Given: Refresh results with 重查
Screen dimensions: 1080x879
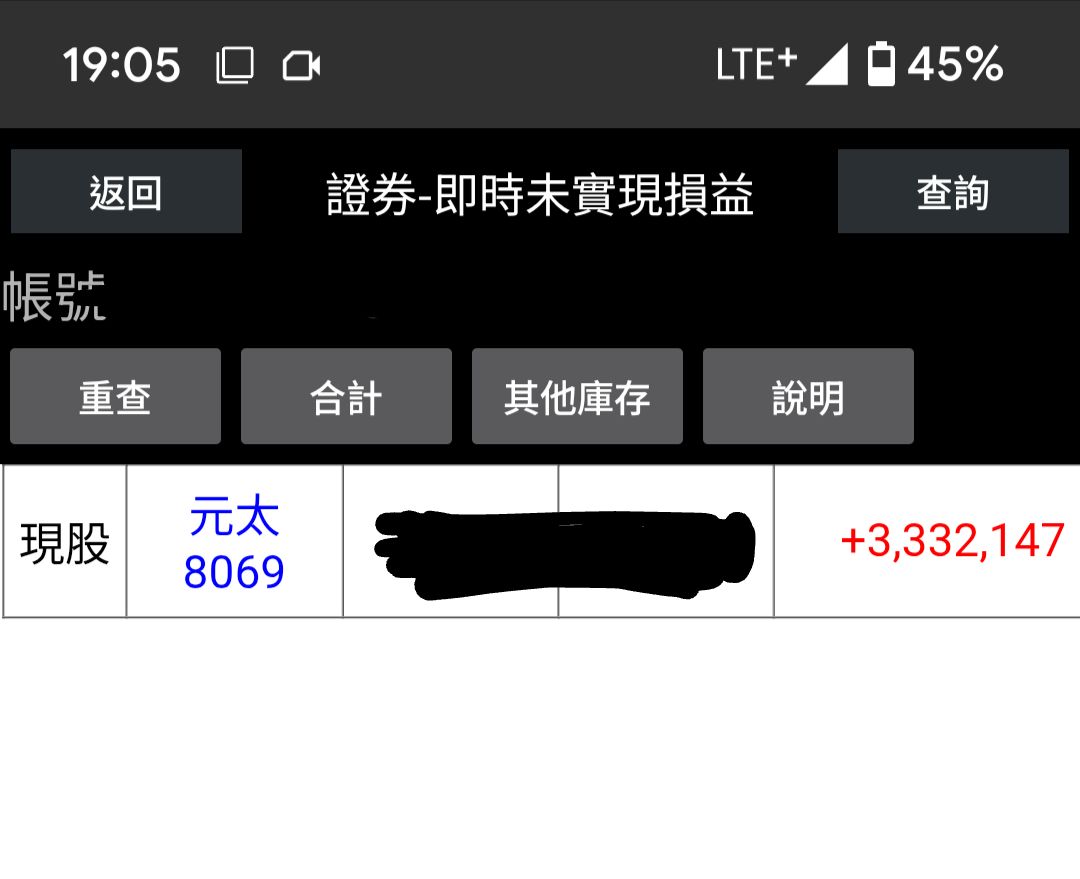Looking at the screenshot, I should (x=116, y=396).
